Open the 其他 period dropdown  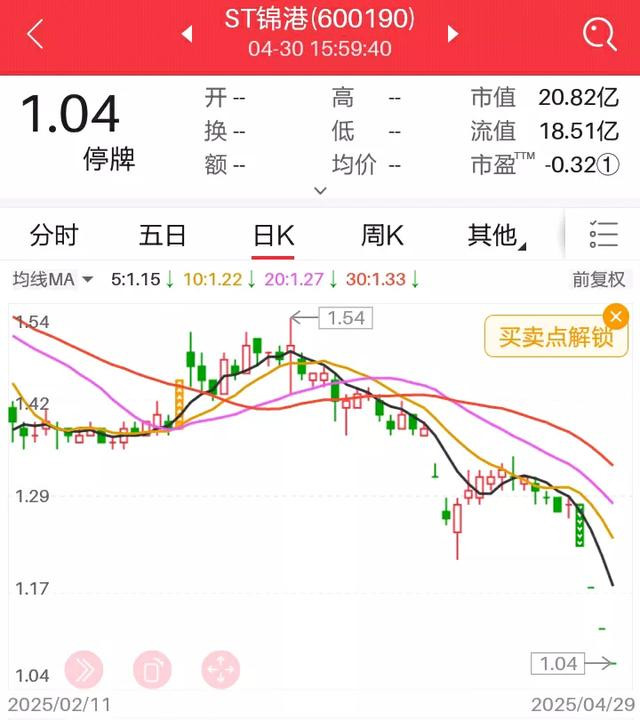pyautogui.click(x=497, y=236)
